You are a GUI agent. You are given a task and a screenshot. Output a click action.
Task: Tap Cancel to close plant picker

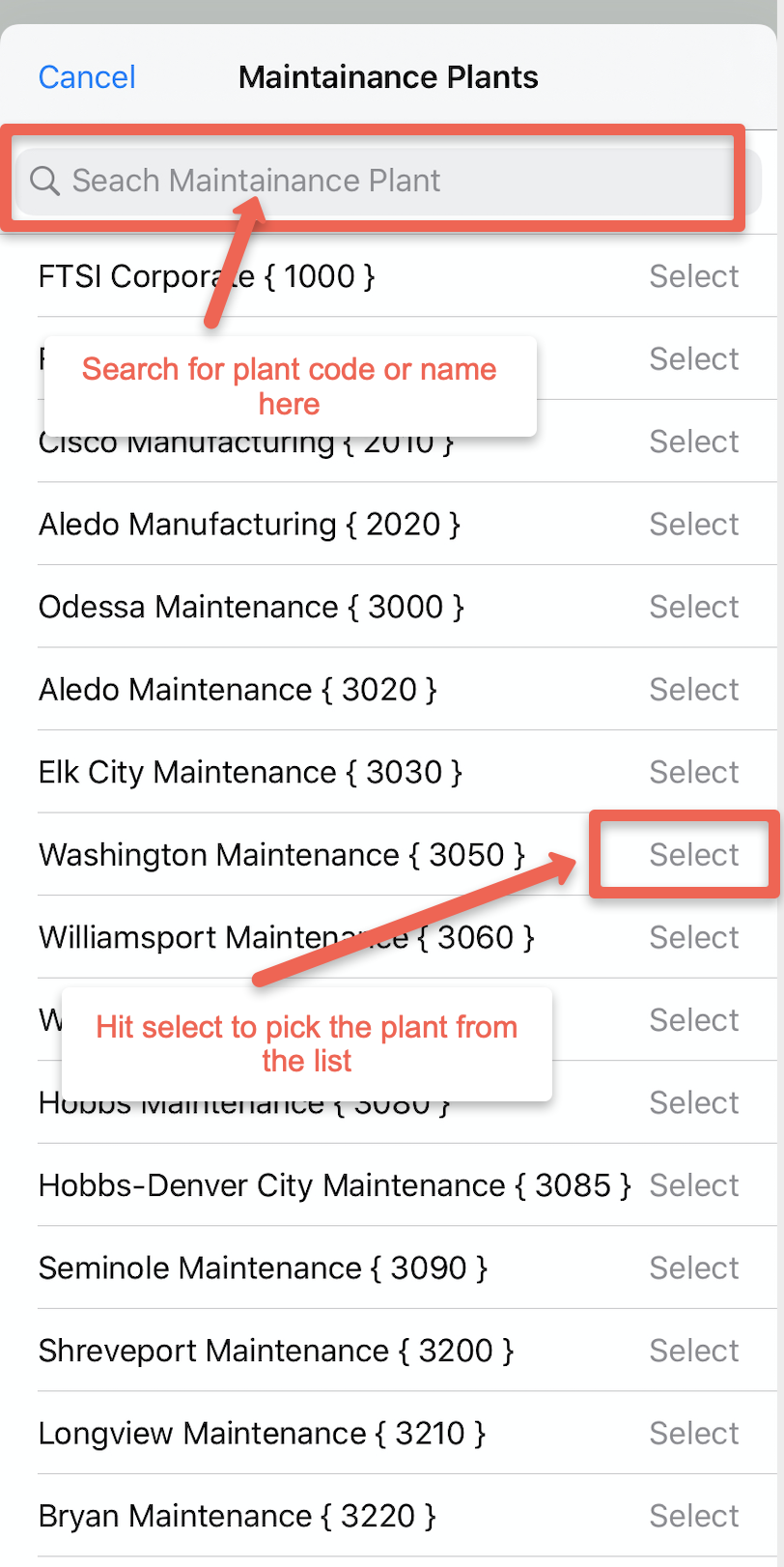tap(87, 77)
